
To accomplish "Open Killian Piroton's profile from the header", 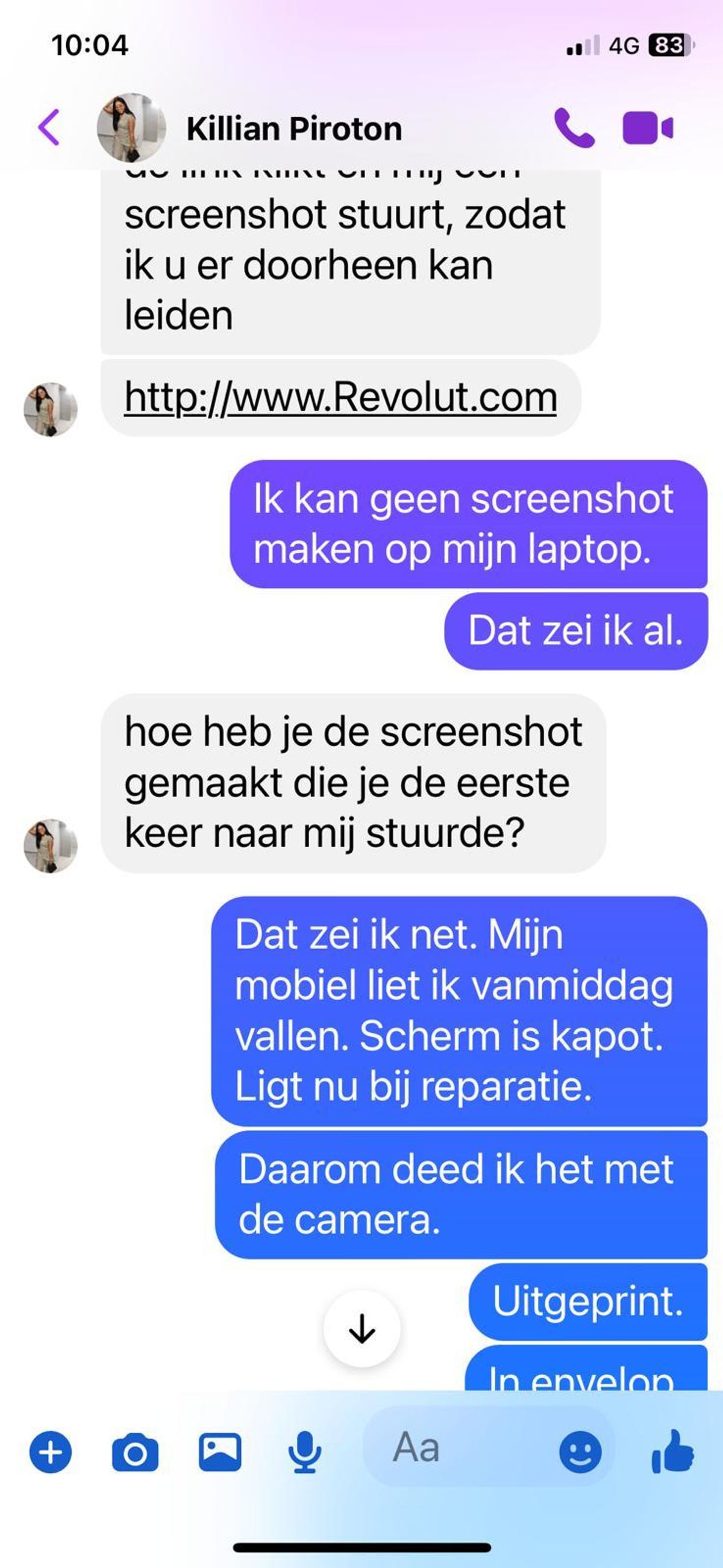I will point(293,129).
